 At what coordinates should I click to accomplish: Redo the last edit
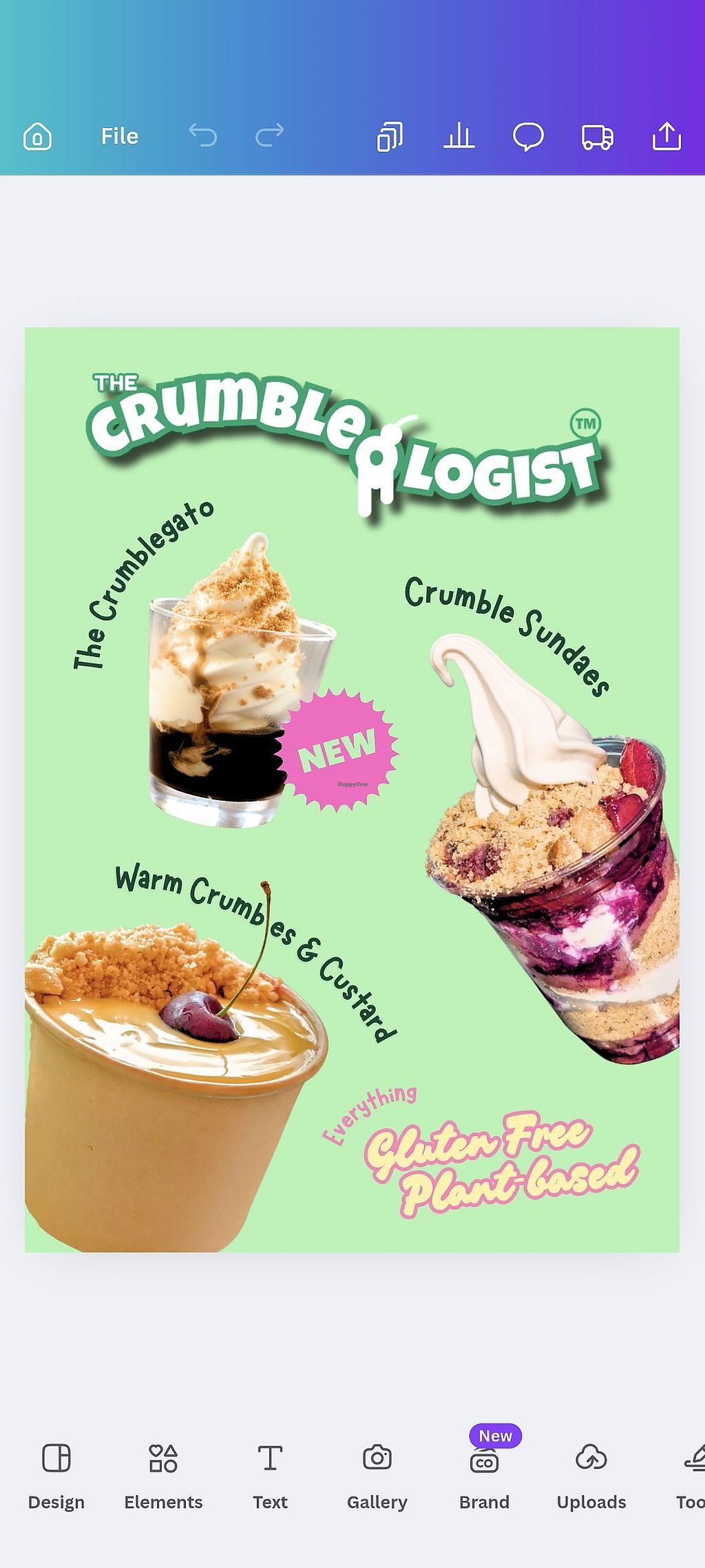269,136
